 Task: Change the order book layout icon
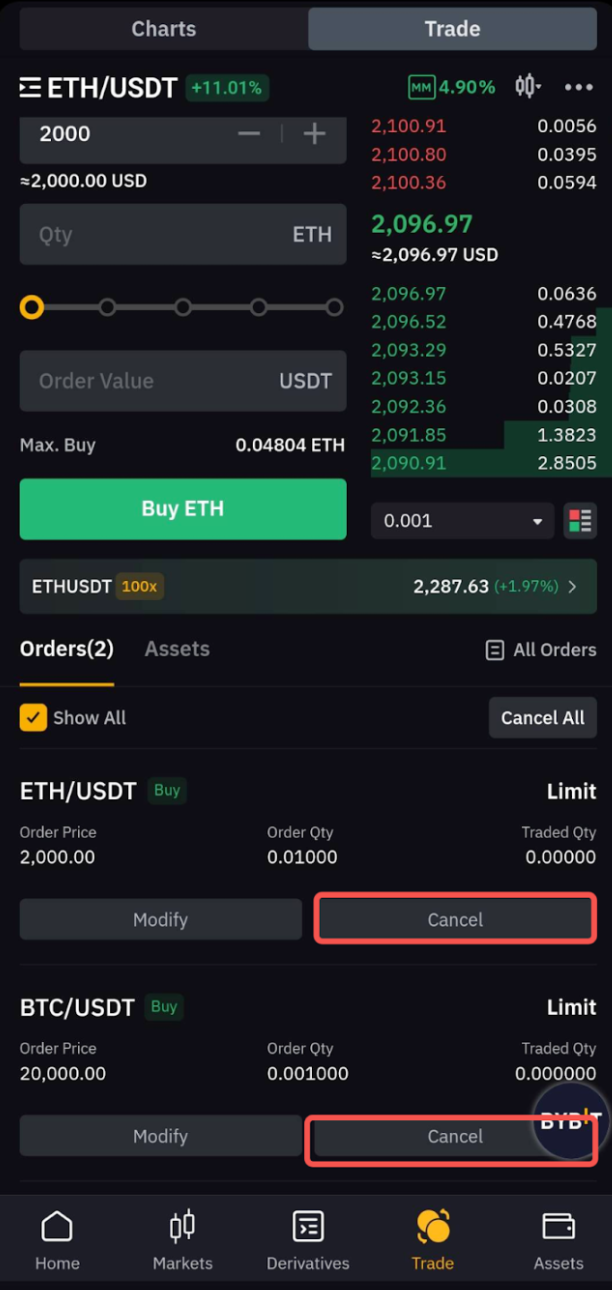580,521
